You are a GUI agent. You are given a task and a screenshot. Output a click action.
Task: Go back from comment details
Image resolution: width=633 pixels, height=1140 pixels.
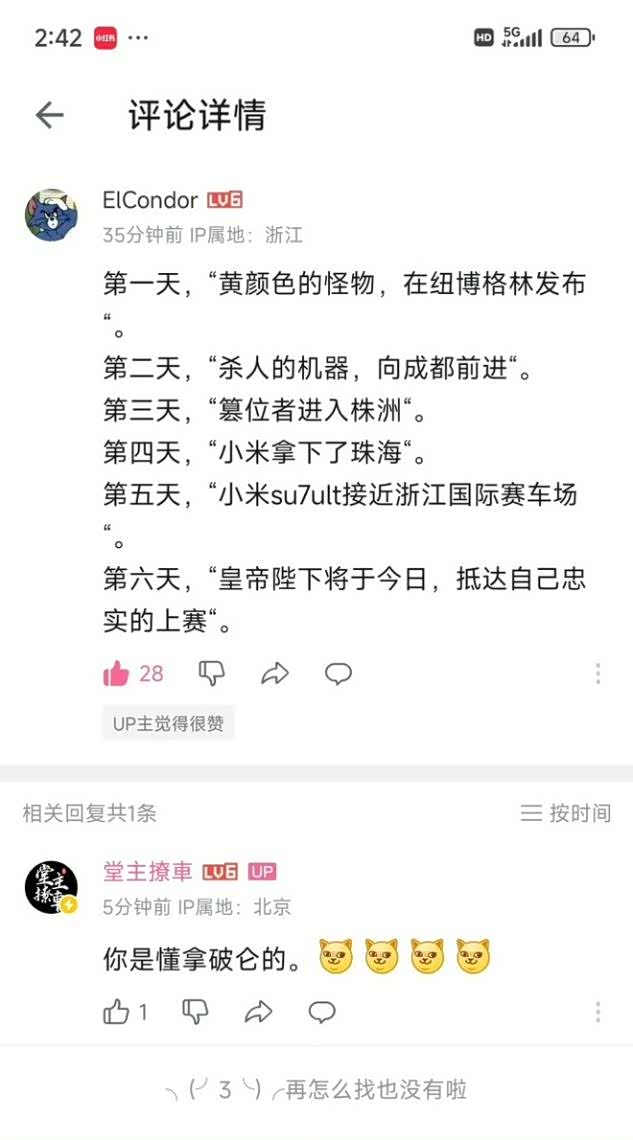[x=49, y=116]
